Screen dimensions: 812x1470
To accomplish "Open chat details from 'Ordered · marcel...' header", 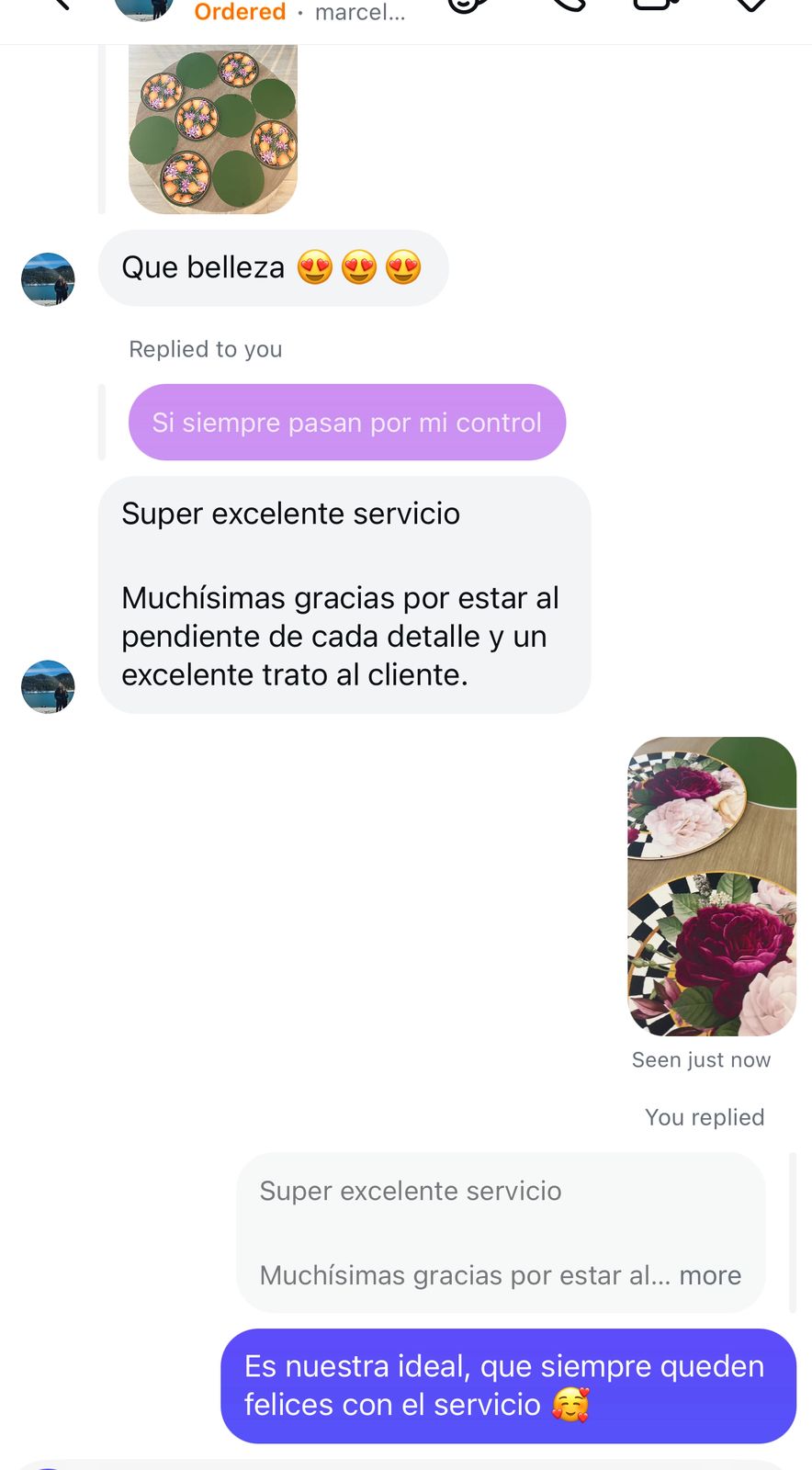I will click(299, 12).
